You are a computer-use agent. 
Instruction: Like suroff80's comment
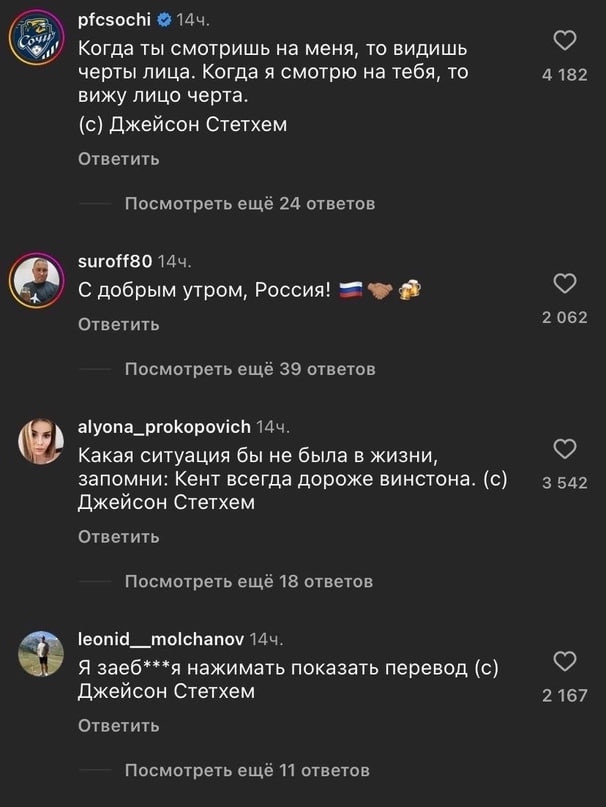pos(564,284)
